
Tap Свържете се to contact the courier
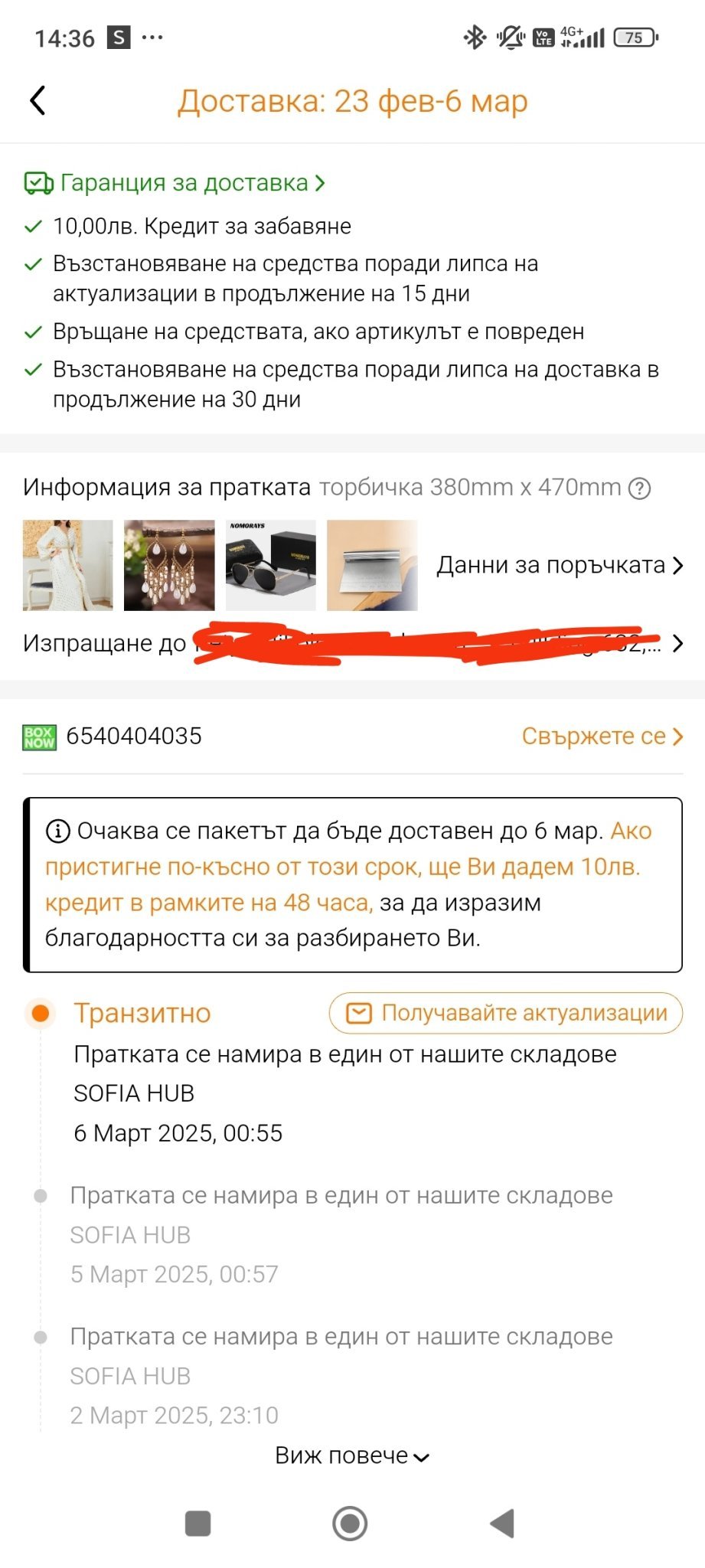pos(602,737)
